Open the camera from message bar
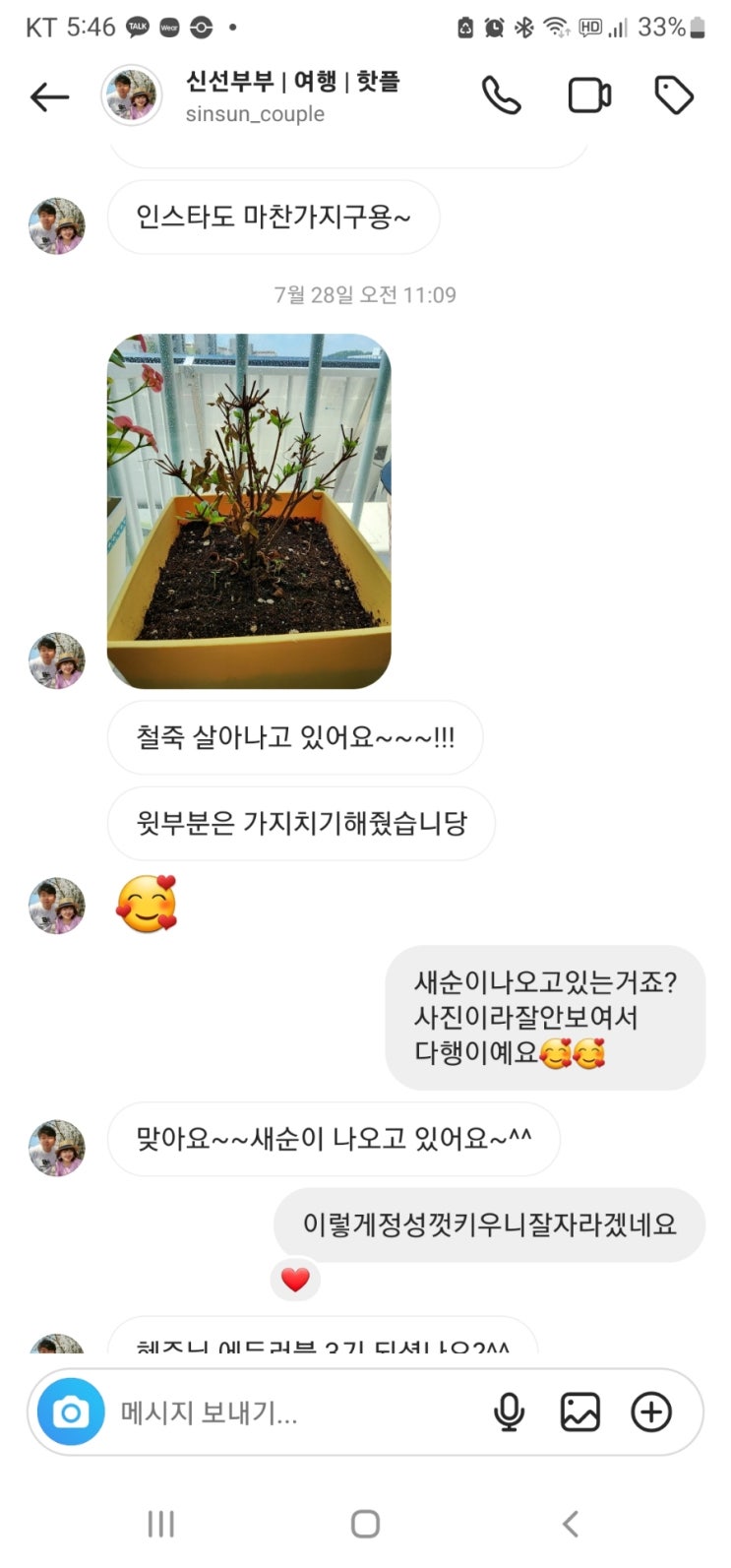 (71, 1413)
